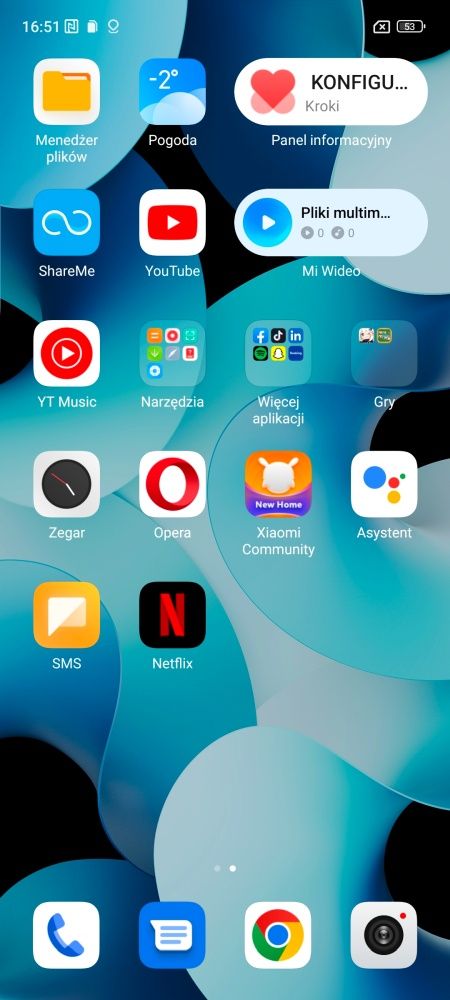Open the Kroki steps widget
Viewport: 450px width, 1000px height.
331,91
